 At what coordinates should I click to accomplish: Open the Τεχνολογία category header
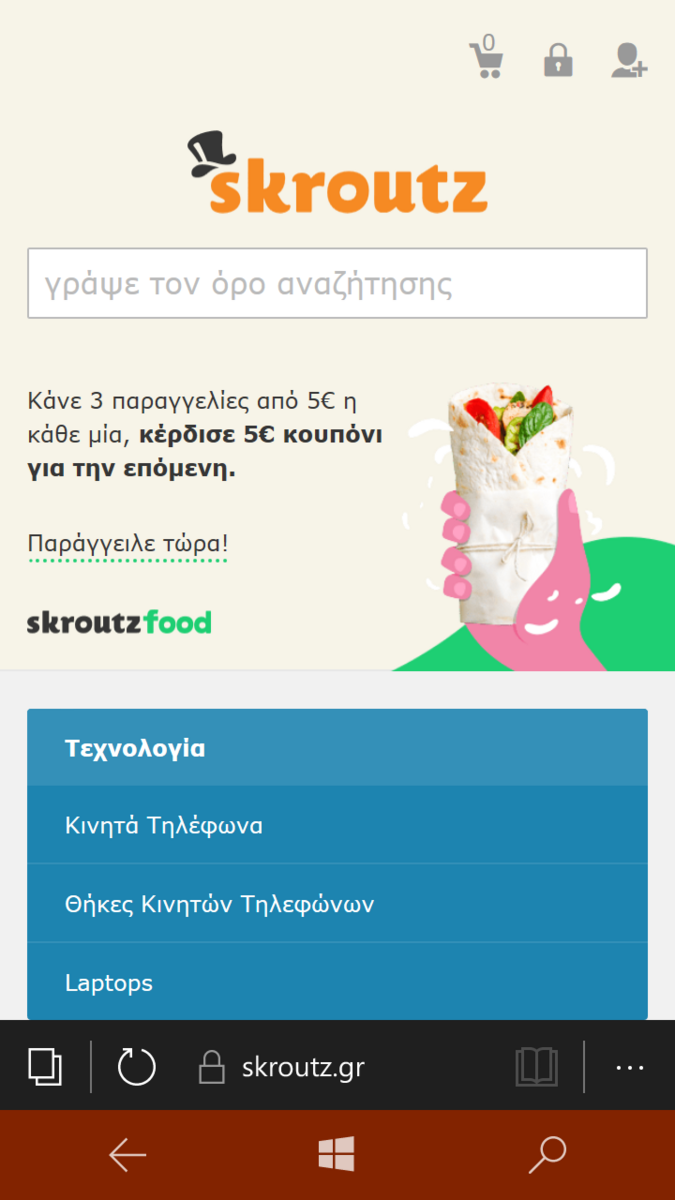337,748
